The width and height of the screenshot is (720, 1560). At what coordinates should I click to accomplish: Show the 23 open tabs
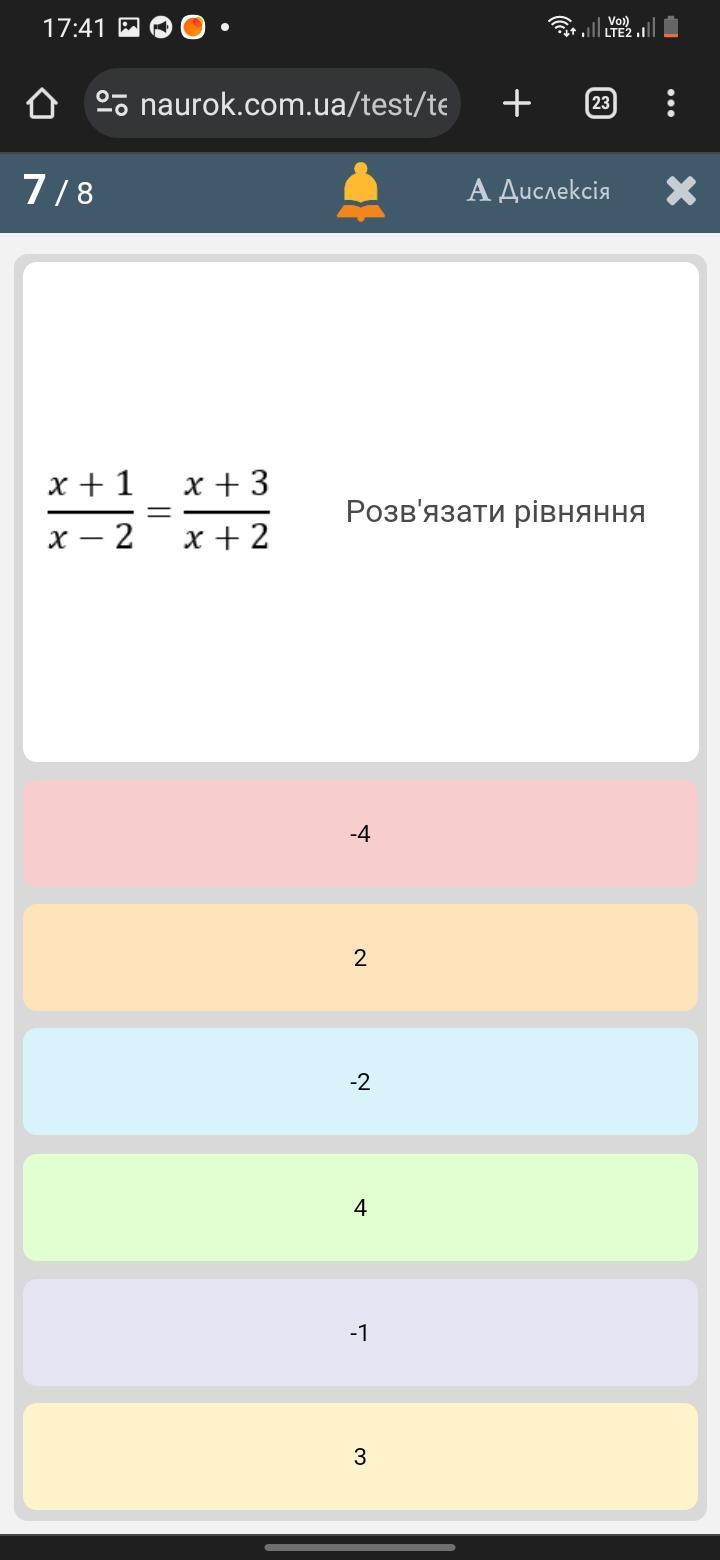point(600,103)
